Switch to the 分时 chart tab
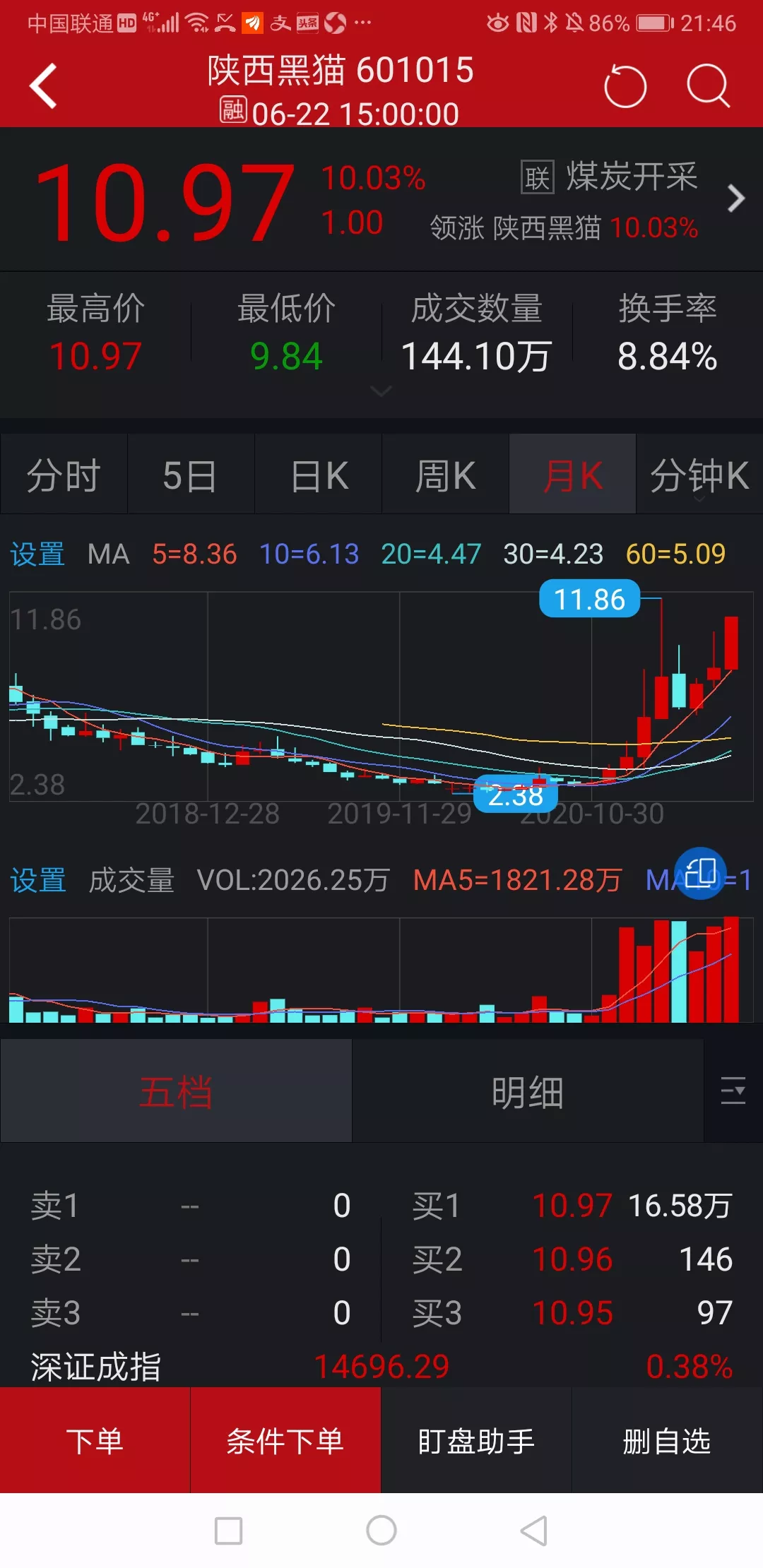 click(64, 475)
